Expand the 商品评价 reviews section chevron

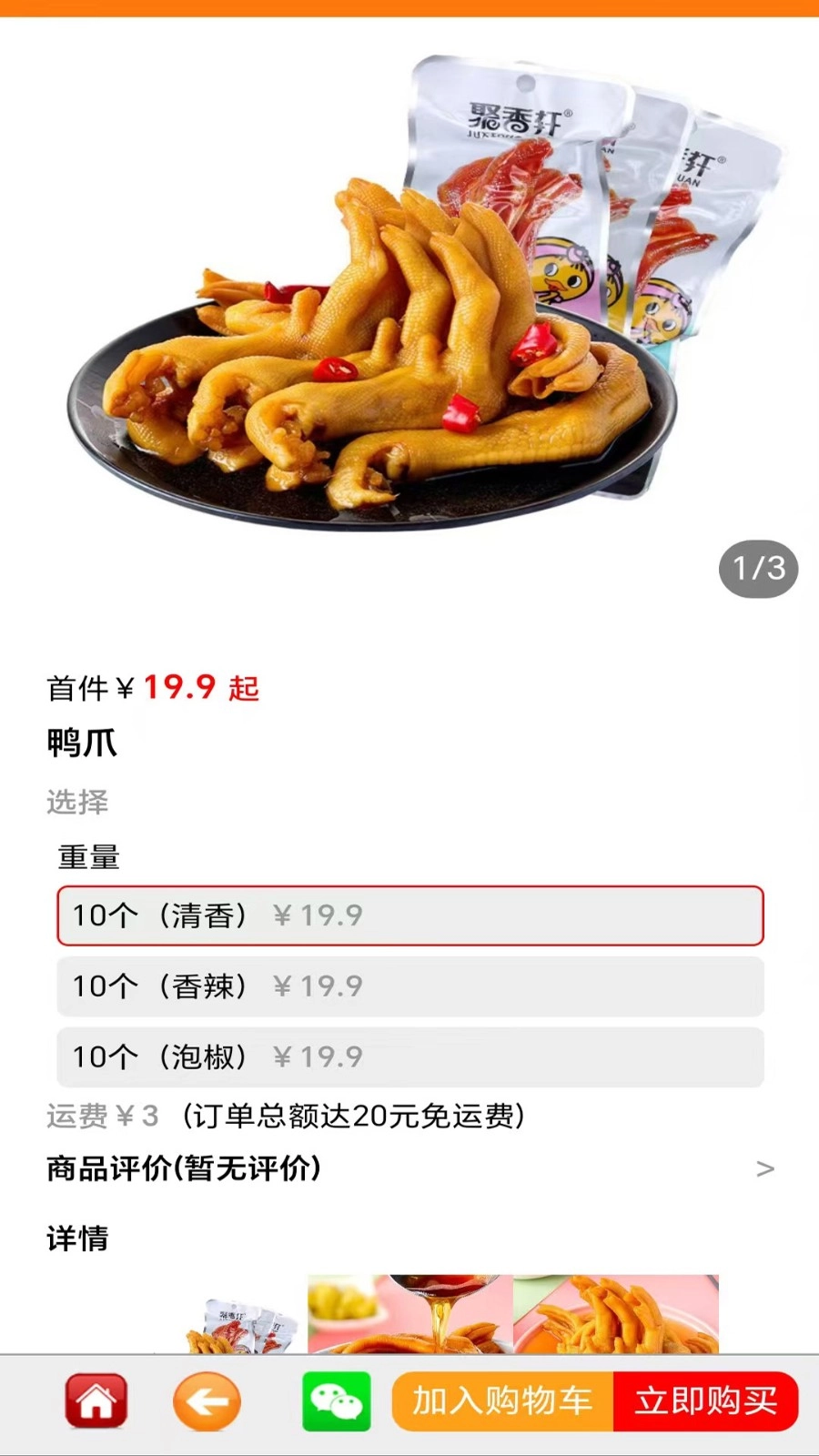coord(764,1171)
